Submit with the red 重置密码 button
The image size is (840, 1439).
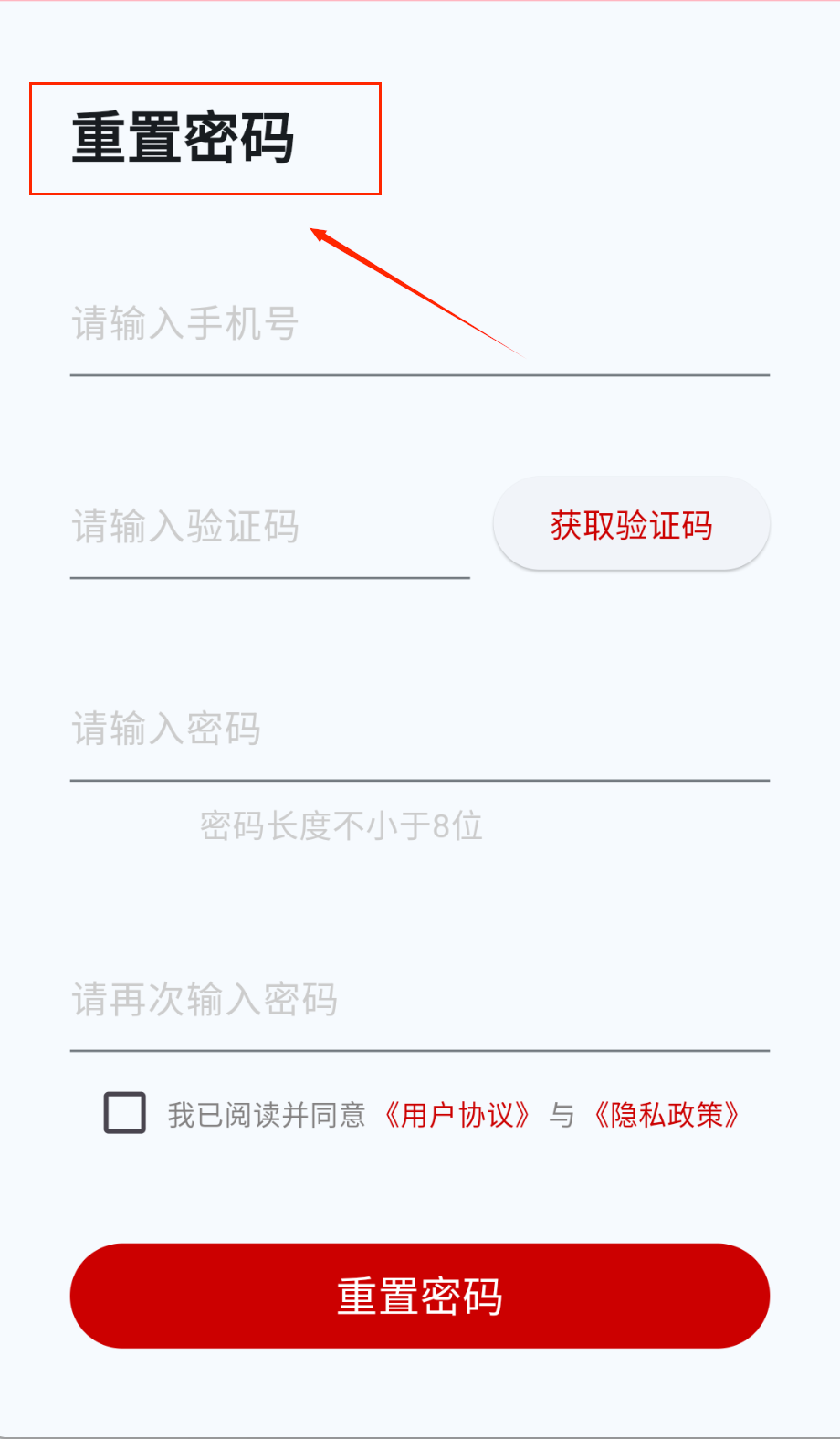(419, 1296)
